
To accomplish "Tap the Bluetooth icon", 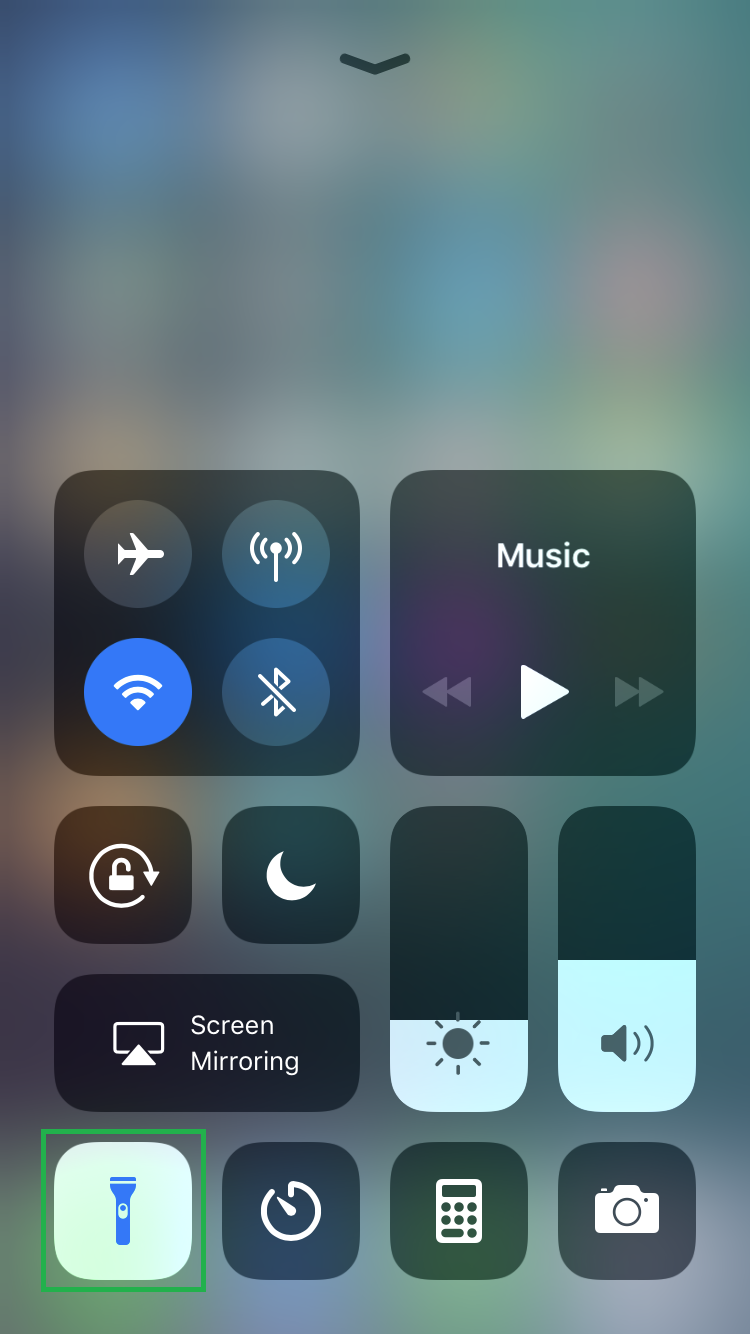I will 276,692.
